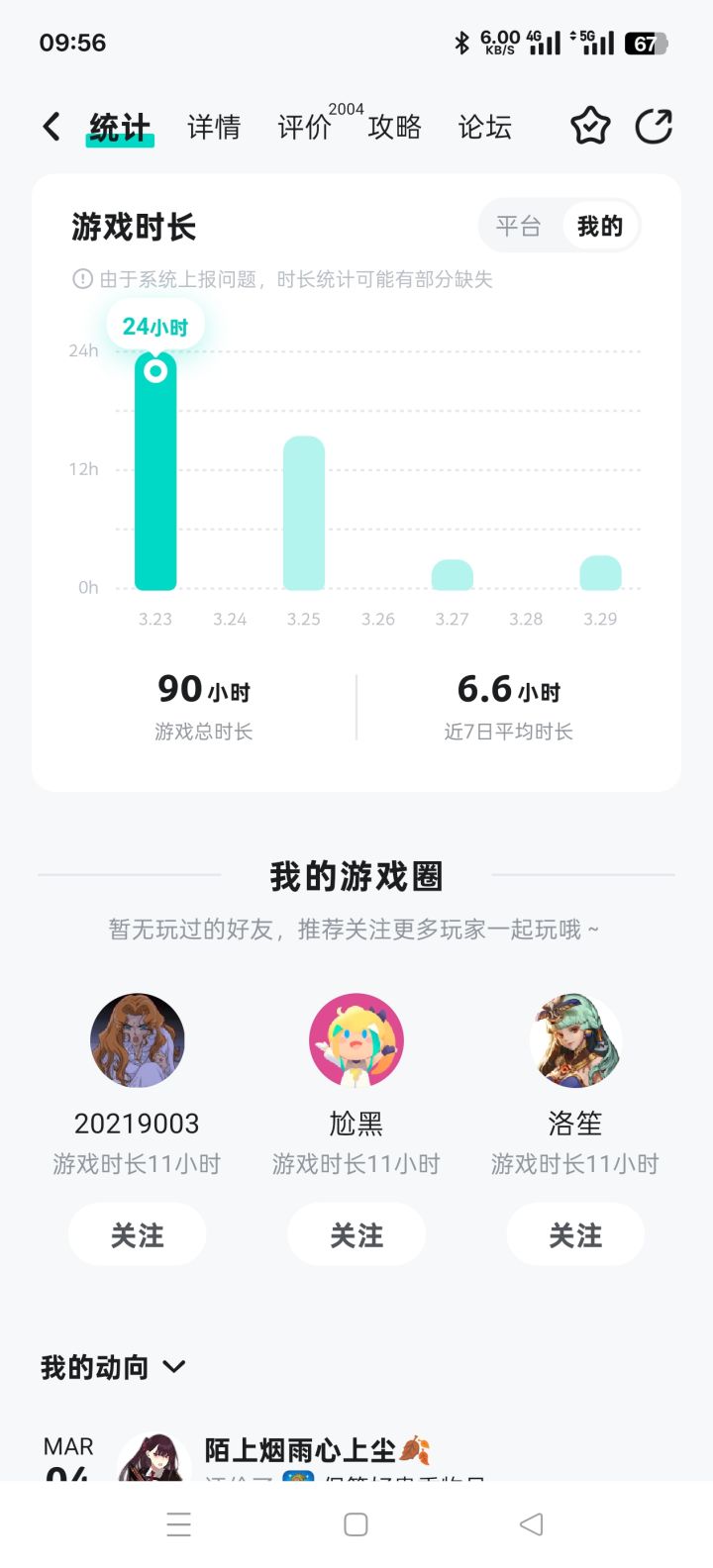Viewport: 713px width, 1568px height.
Task: Follow 洛笙 by tapping 关注
Action: point(575,1234)
